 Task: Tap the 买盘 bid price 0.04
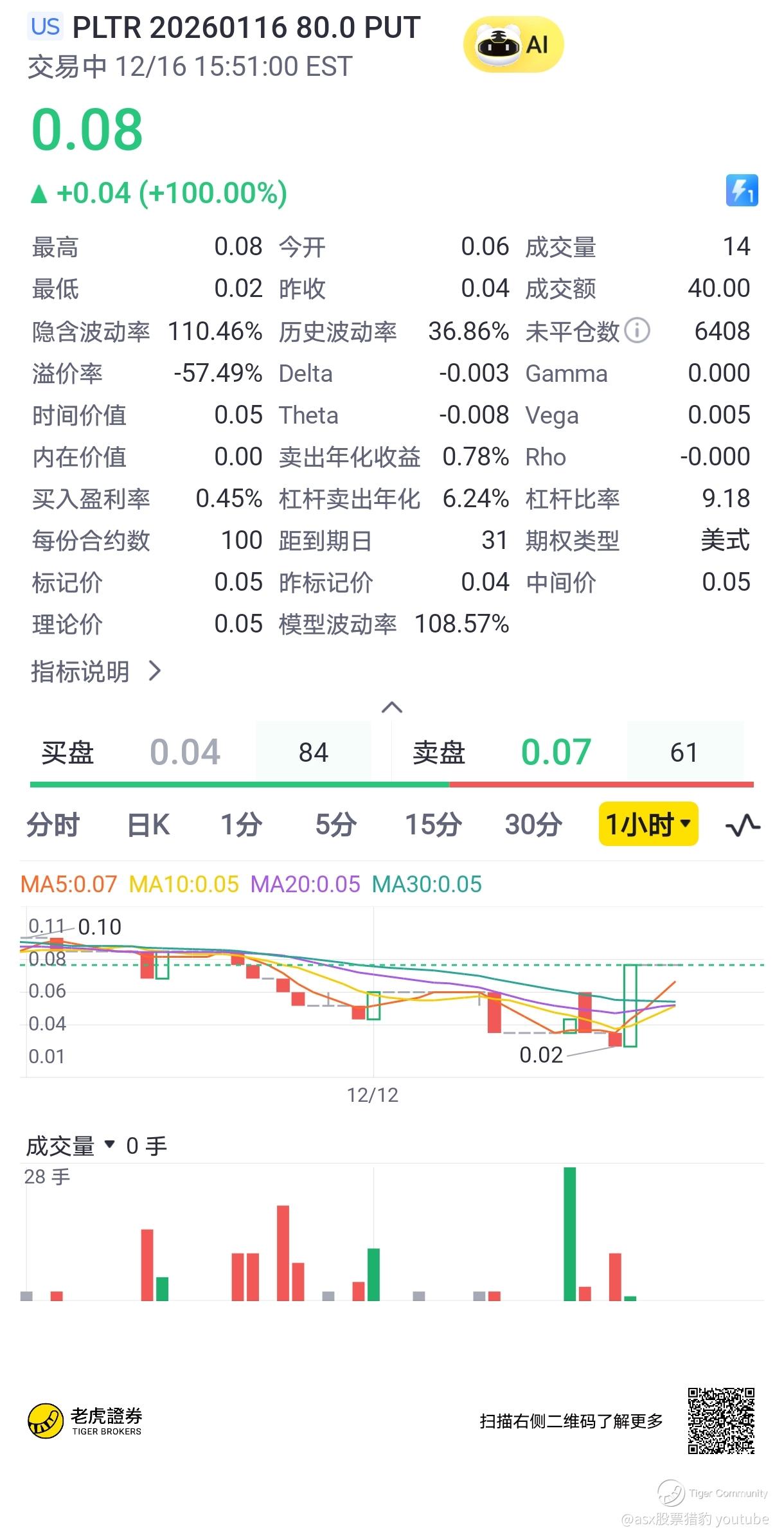coord(184,752)
